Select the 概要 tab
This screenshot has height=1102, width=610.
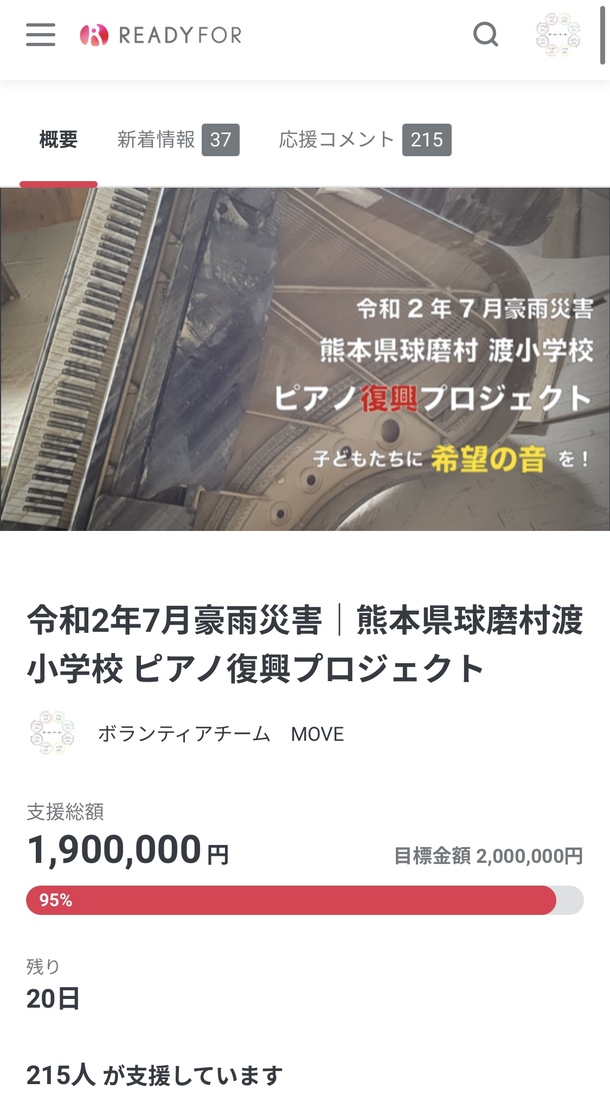[x=58, y=140]
